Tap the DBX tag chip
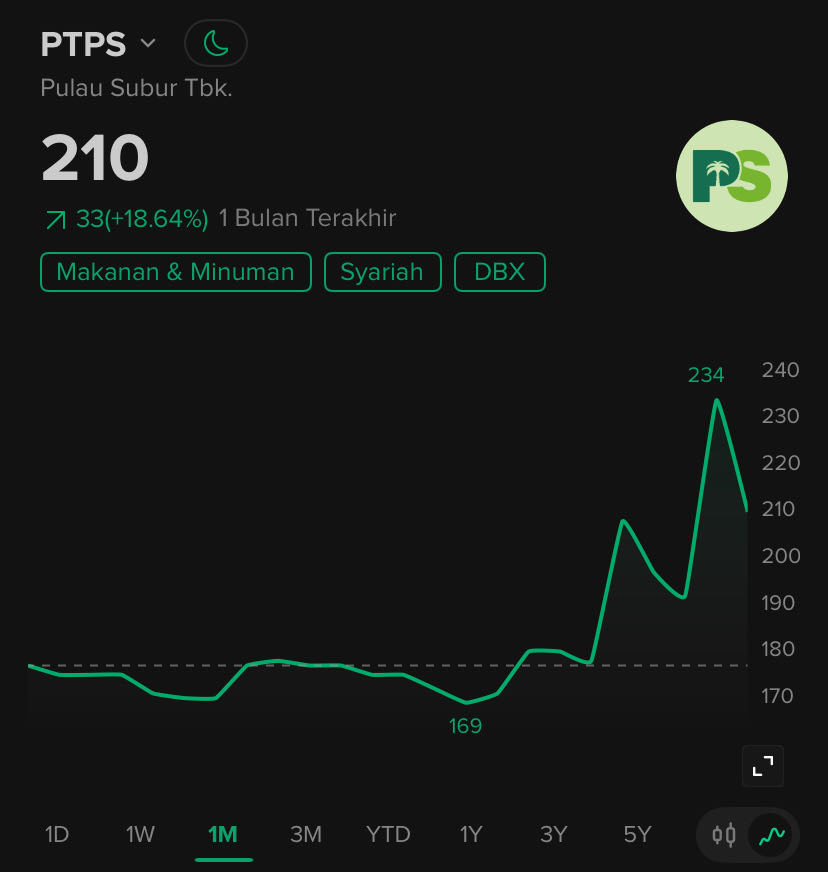 [499, 272]
